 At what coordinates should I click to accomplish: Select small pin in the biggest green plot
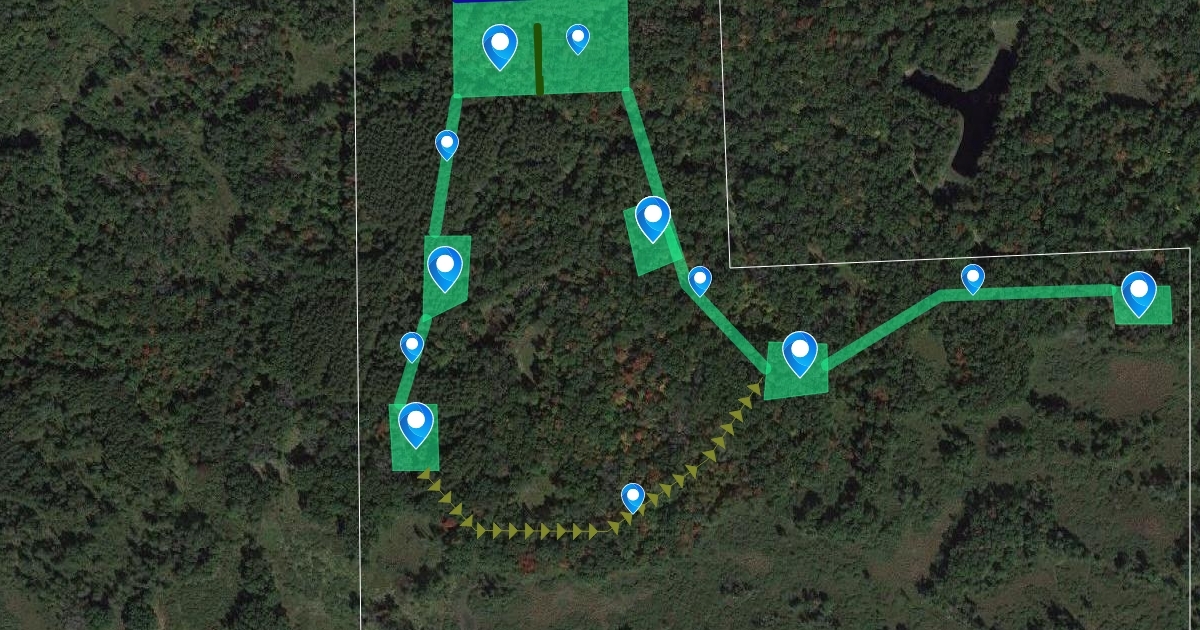tap(577, 38)
